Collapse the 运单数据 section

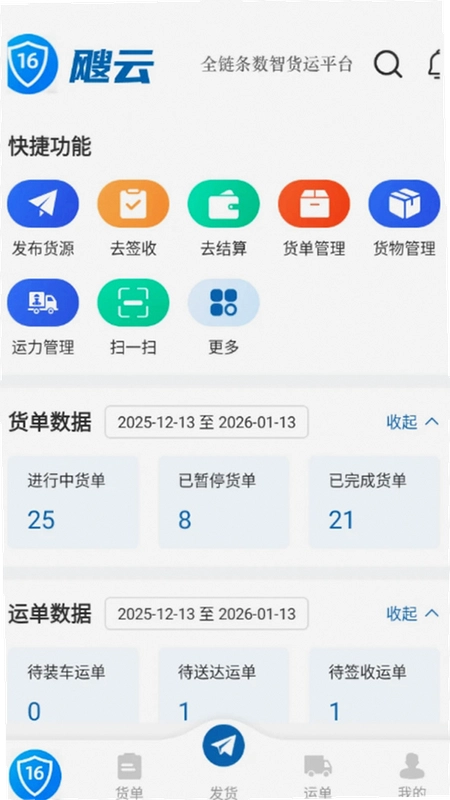(x=412, y=613)
